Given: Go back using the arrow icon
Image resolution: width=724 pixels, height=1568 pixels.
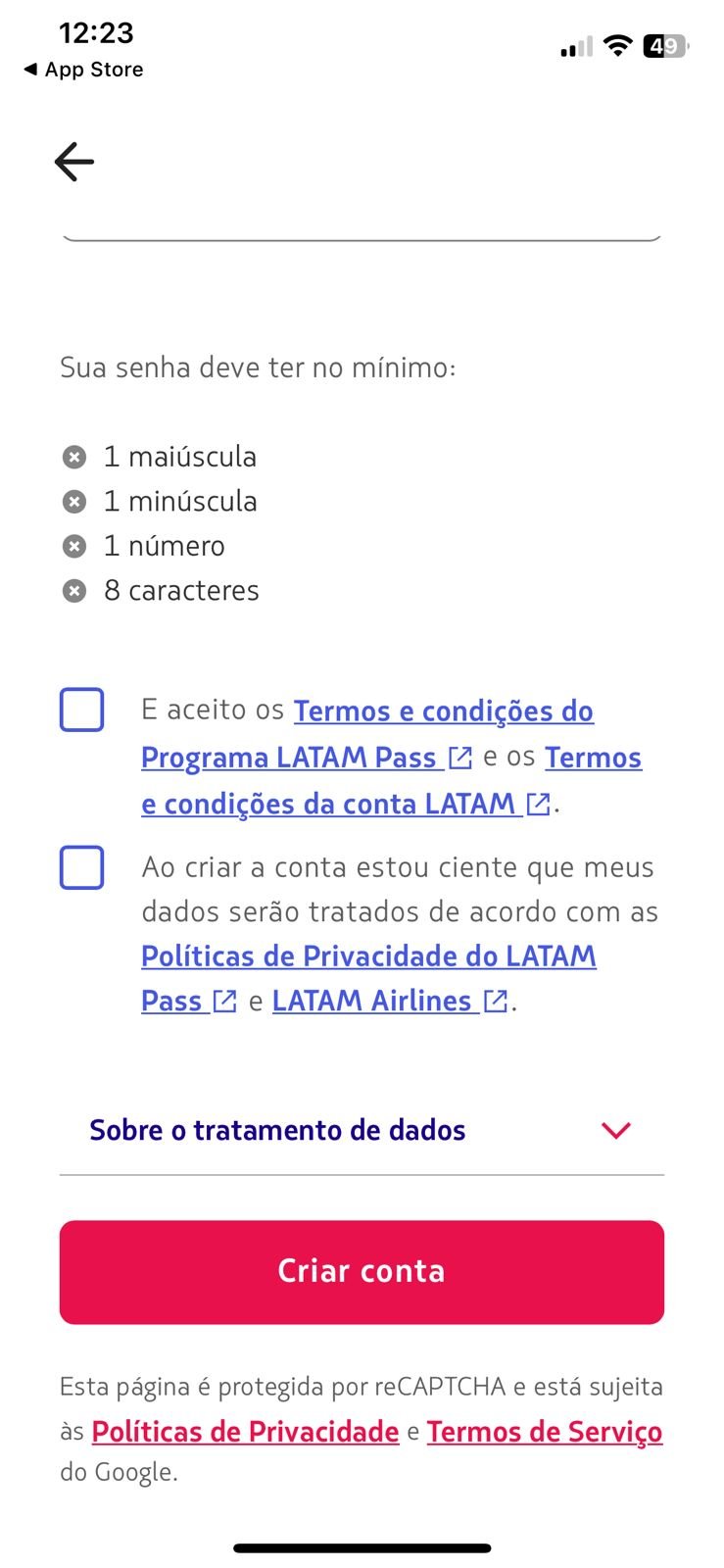Looking at the screenshot, I should [73, 162].
